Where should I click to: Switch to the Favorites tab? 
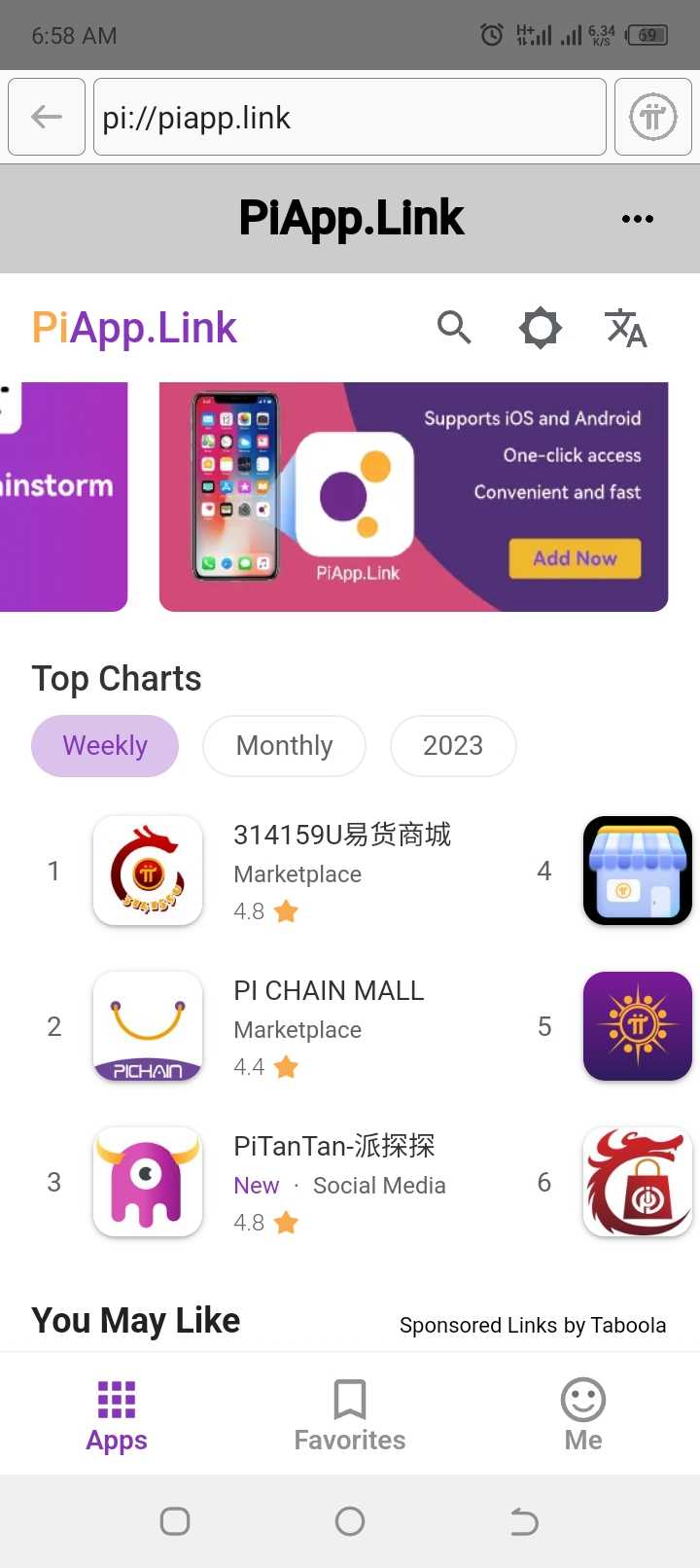(350, 1415)
